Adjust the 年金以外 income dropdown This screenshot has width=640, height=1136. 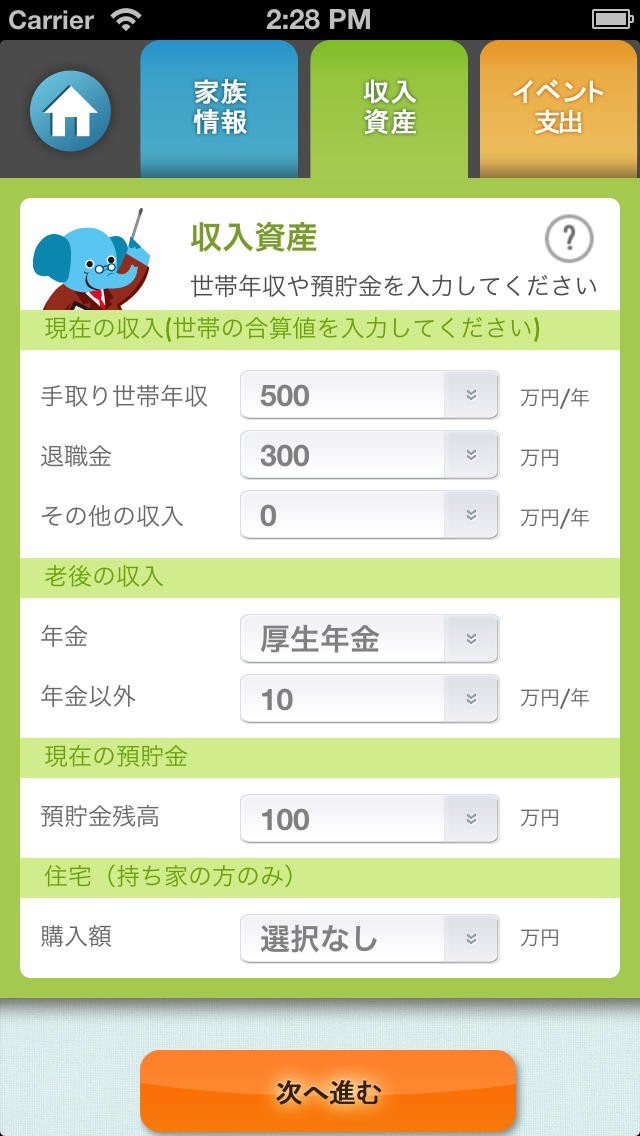(369, 698)
